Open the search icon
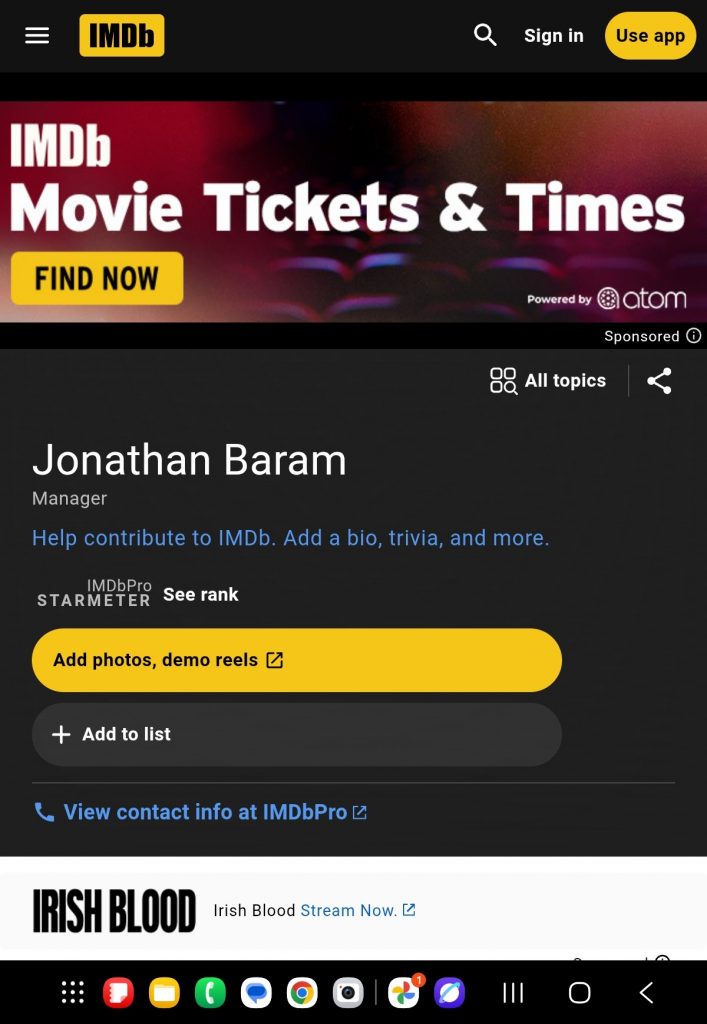 tap(485, 36)
